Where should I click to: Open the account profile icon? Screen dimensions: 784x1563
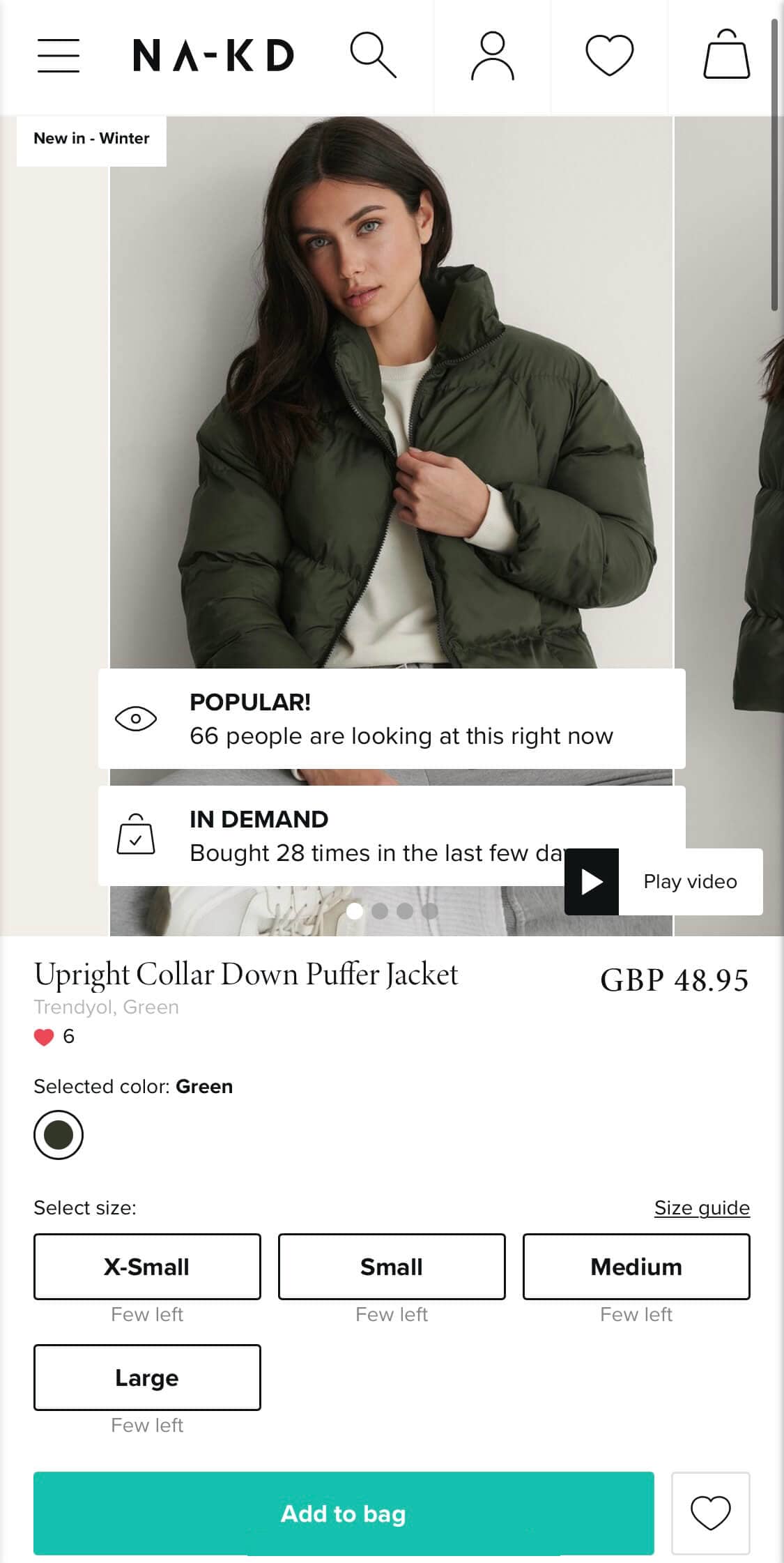point(493,56)
